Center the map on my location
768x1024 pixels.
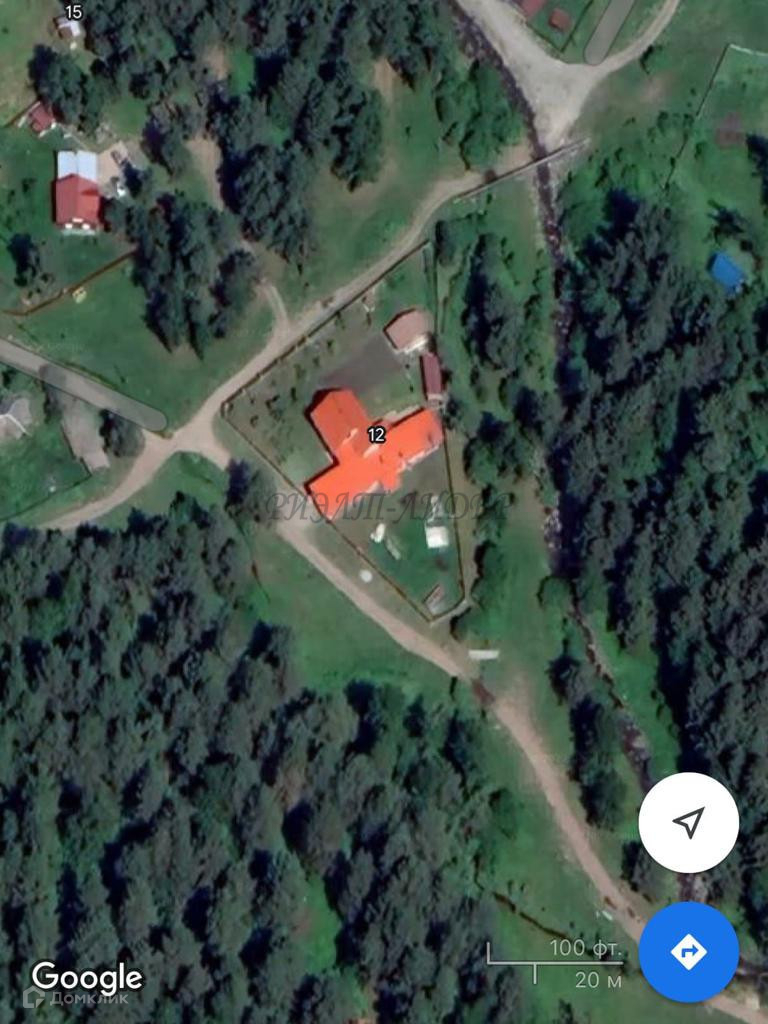tap(688, 823)
